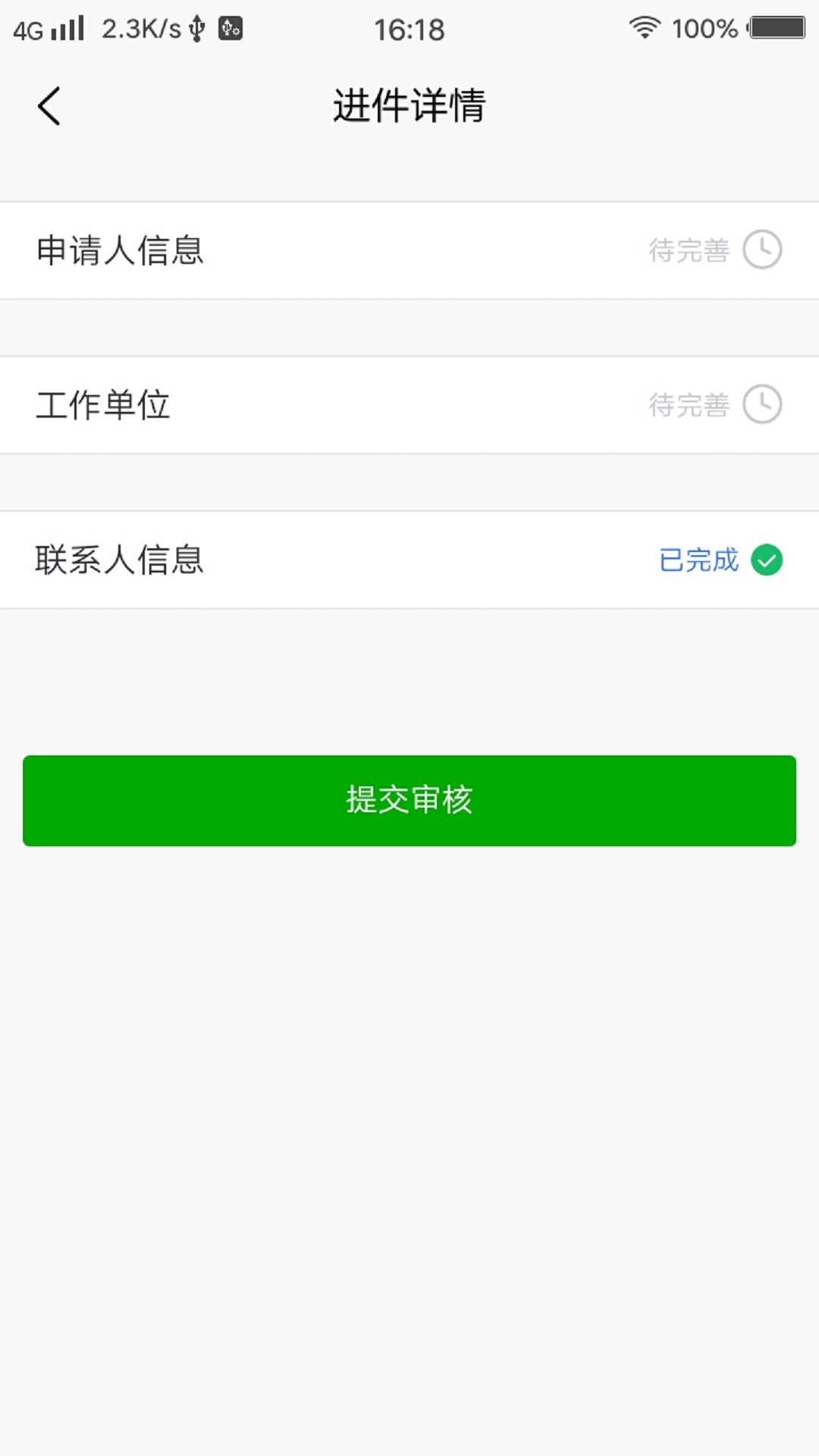Click the USB connection icon in the status bar
The image size is (819, 1456).
(196, 28)
